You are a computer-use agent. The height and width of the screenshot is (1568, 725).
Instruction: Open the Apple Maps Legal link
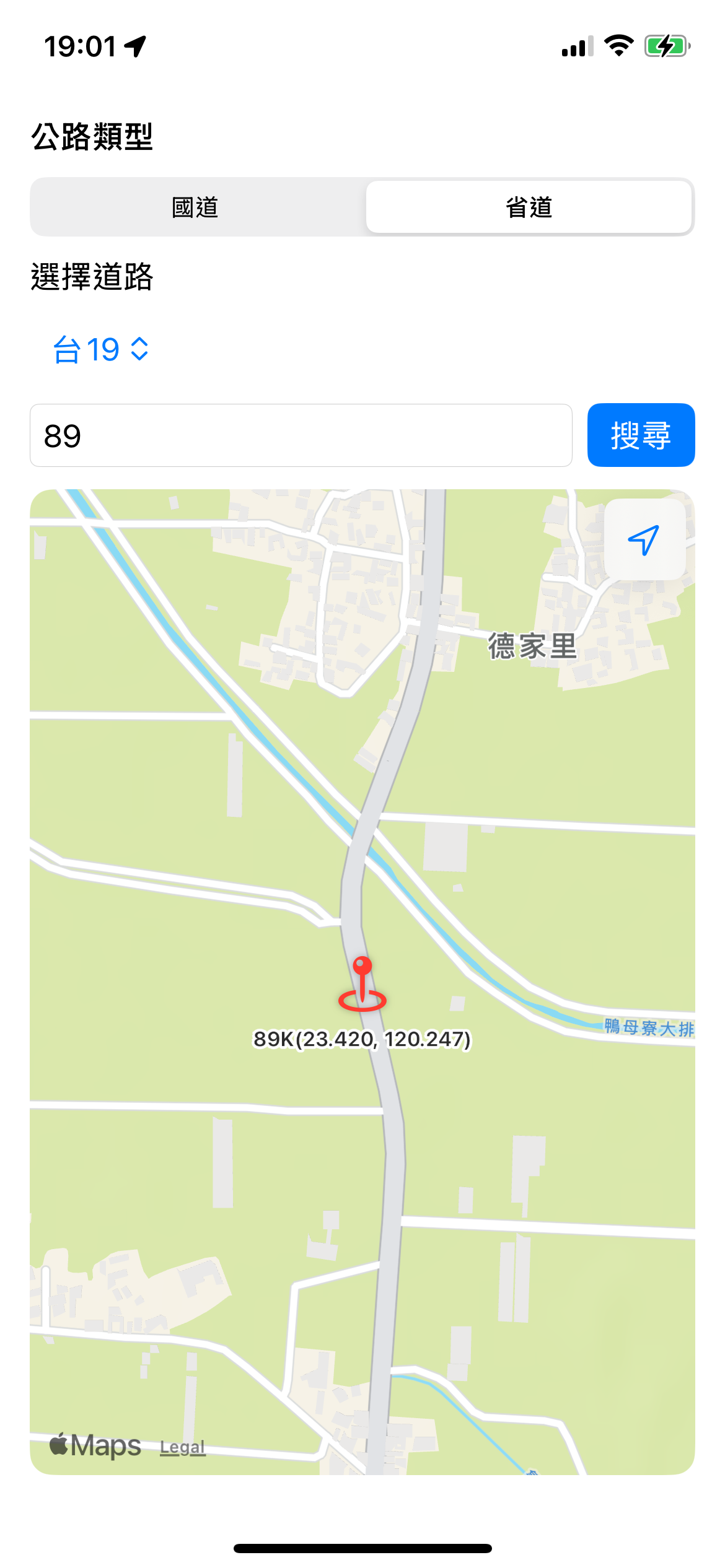point(182,1447)
